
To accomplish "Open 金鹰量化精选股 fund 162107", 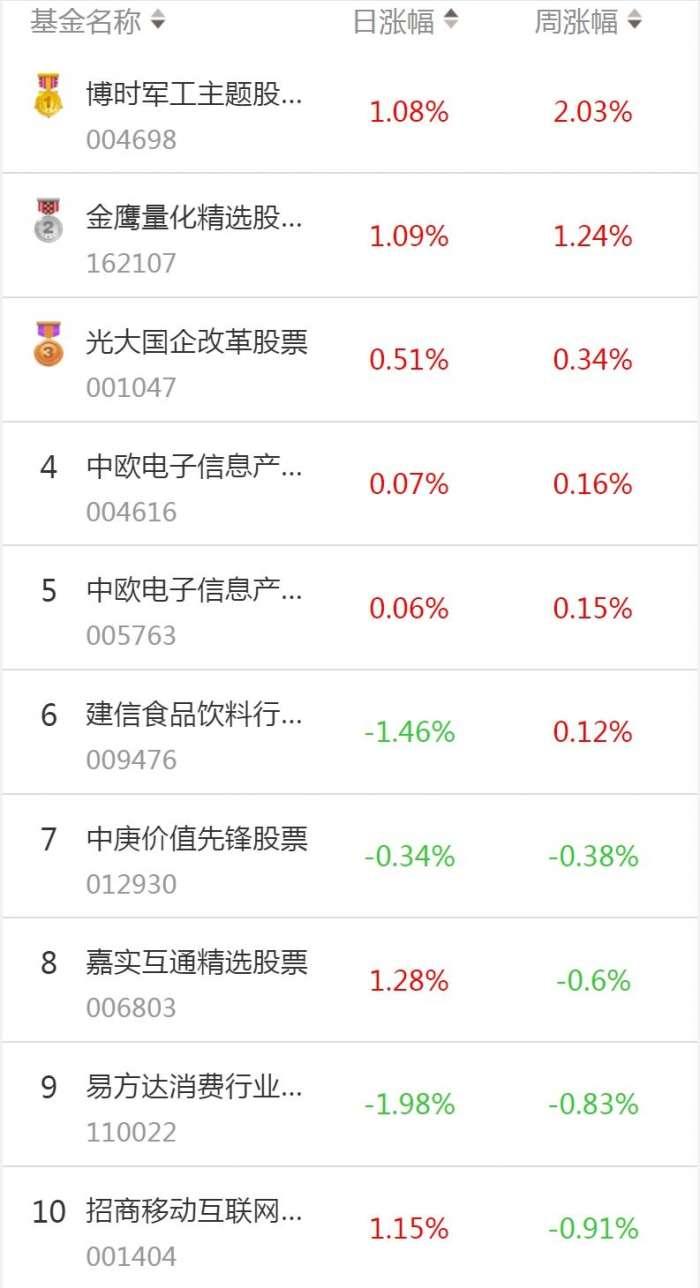I will pos(350,236).
